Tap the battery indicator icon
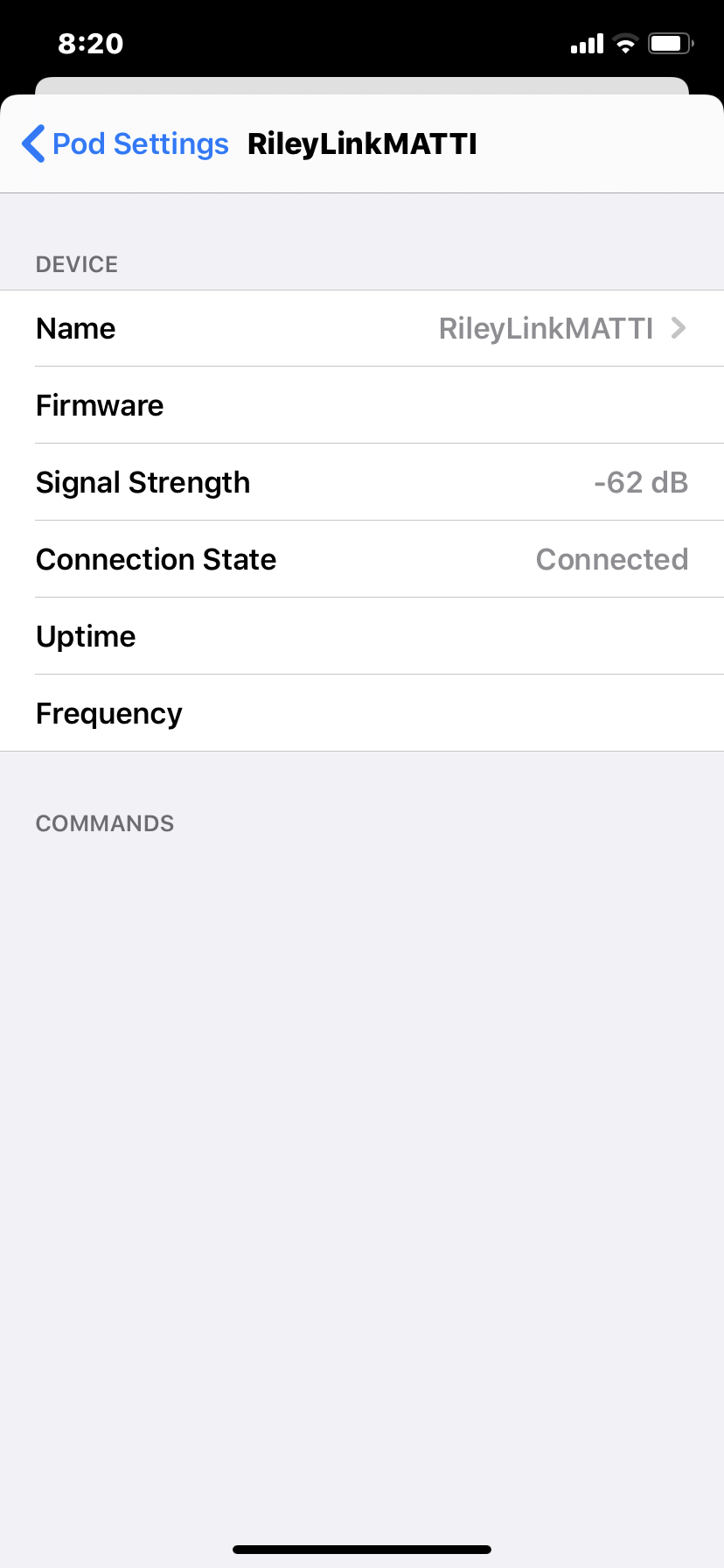 coord(669,43)
